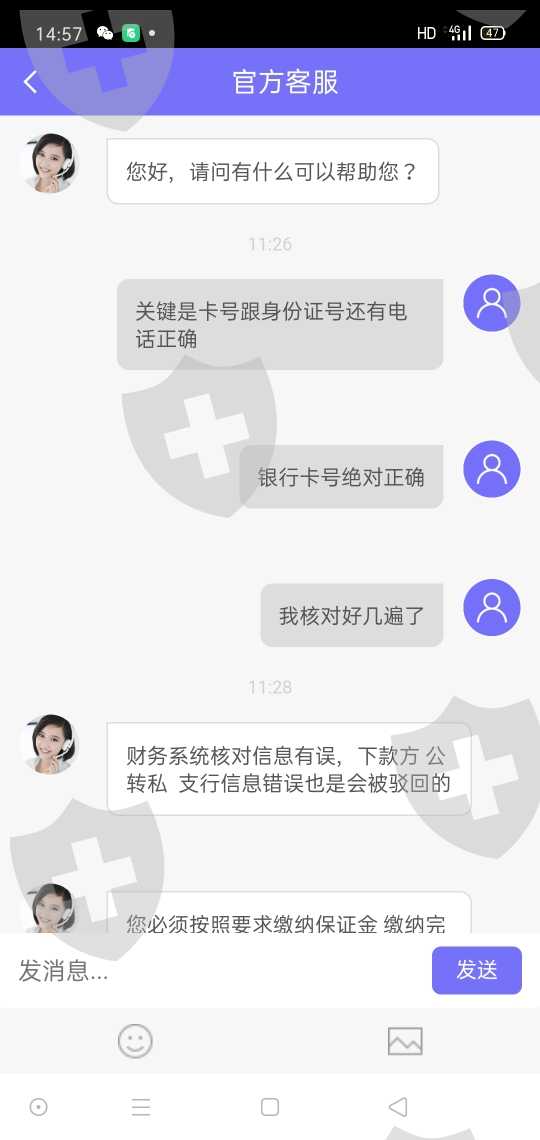Focus the 发消息 message field
Image resolution: width=540 pixels, height=1140 pixels.
pyautogui.click(x=218, y=970)
